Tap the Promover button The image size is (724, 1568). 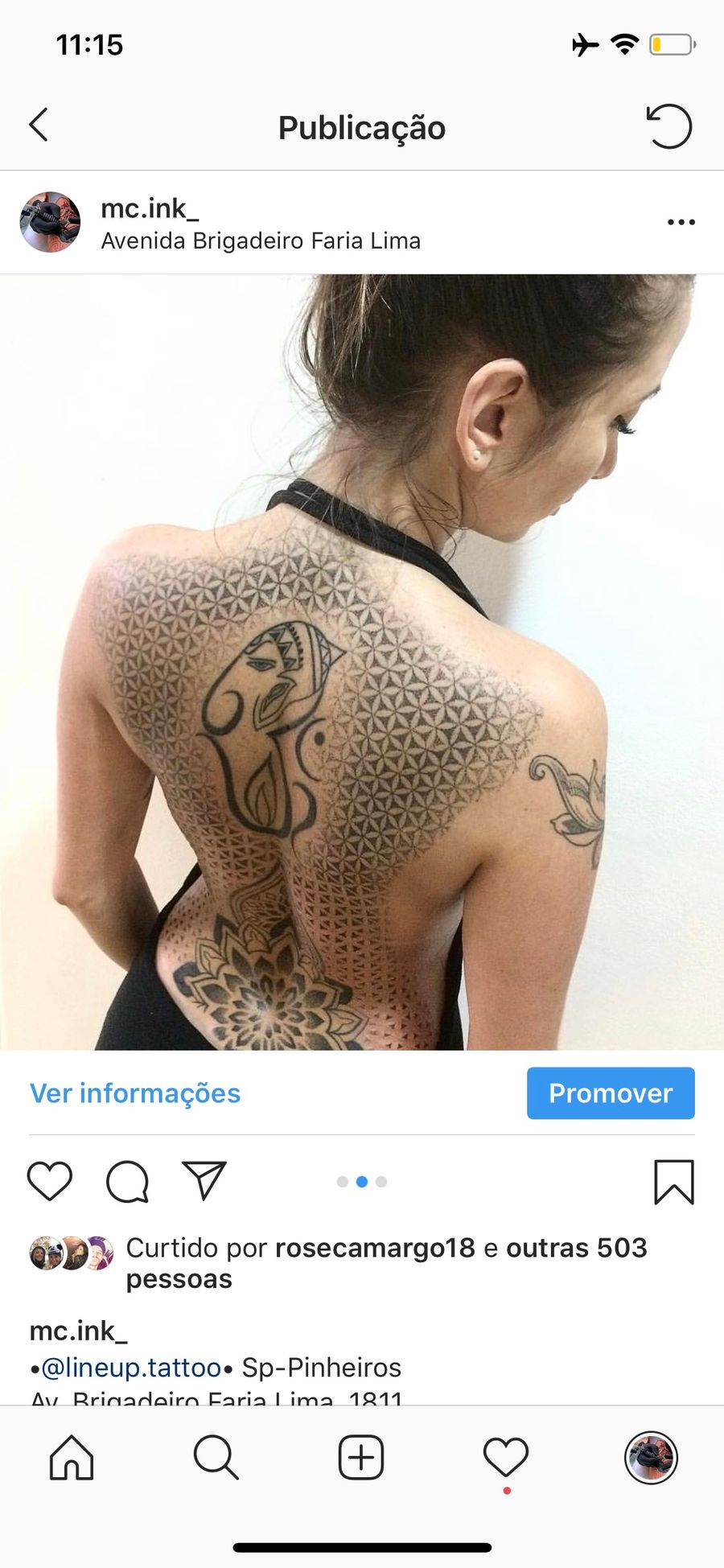(611, 1093)
